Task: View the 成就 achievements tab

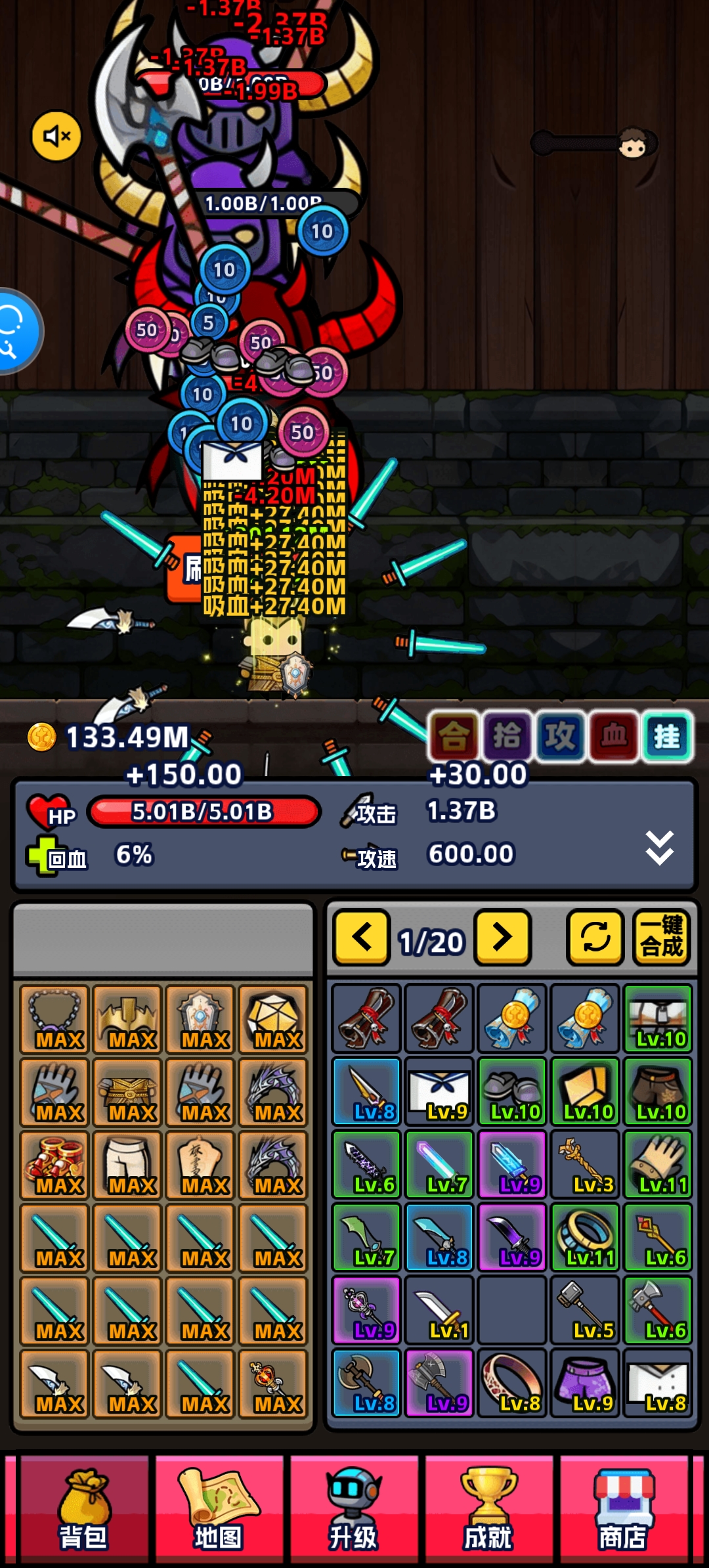Action: (488, 1510)
